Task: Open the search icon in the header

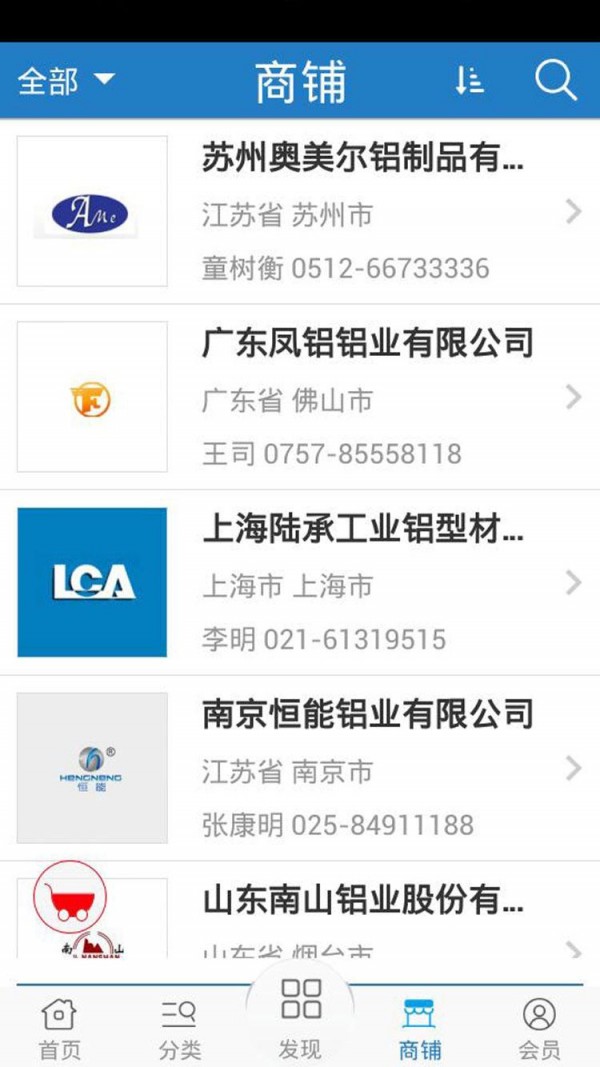Action: (556, 80)
